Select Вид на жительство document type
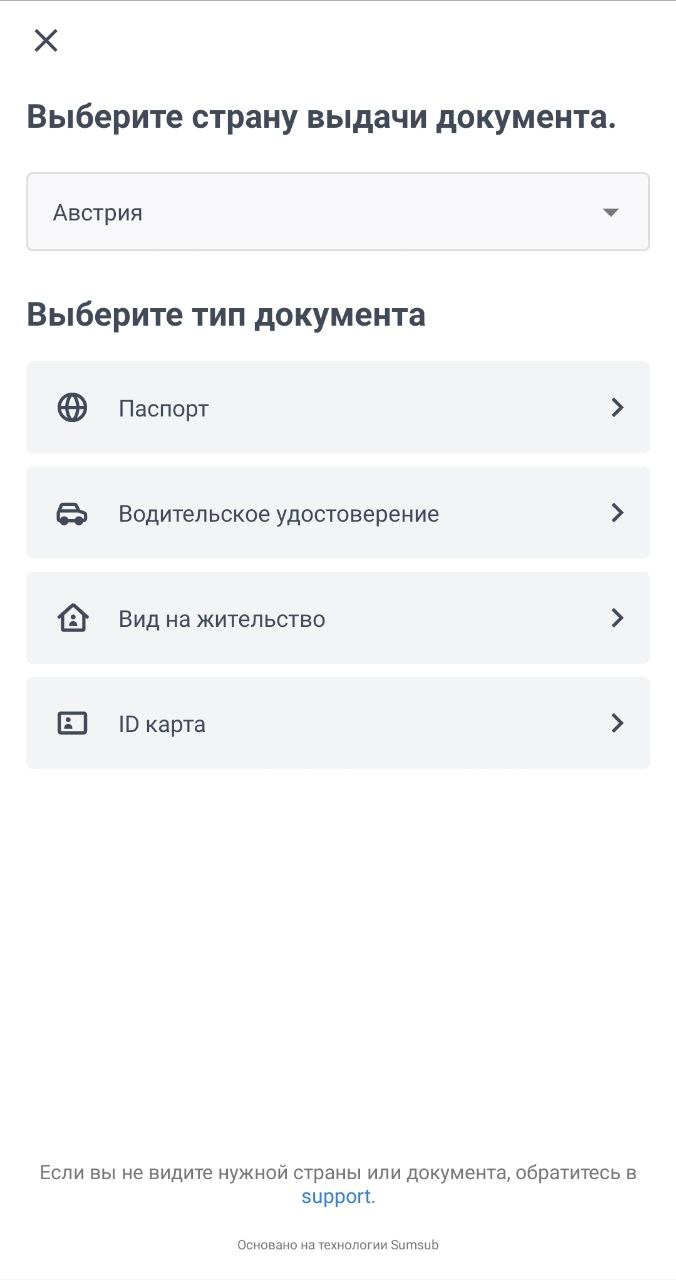 338,618
